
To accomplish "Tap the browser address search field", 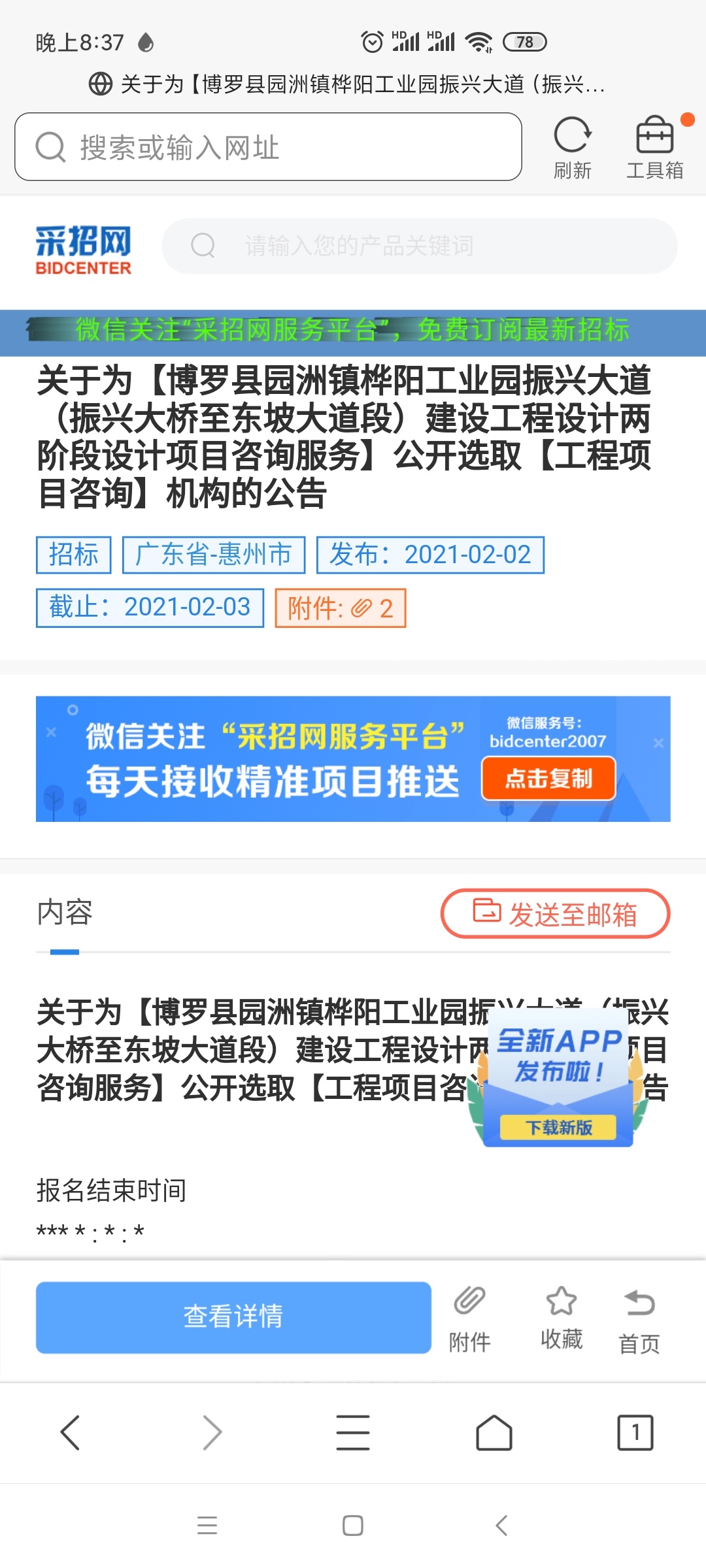I will point(268,147).
